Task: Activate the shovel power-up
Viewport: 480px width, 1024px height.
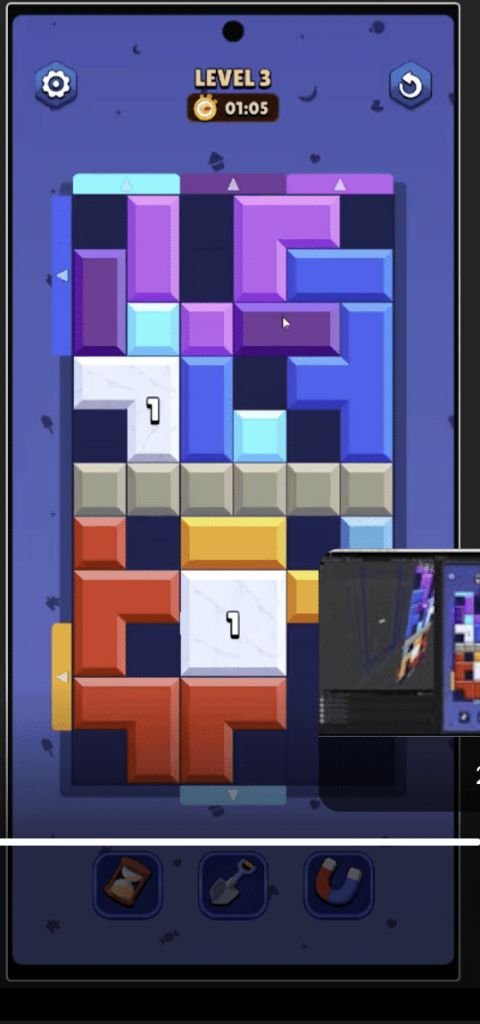Action: 233,885
